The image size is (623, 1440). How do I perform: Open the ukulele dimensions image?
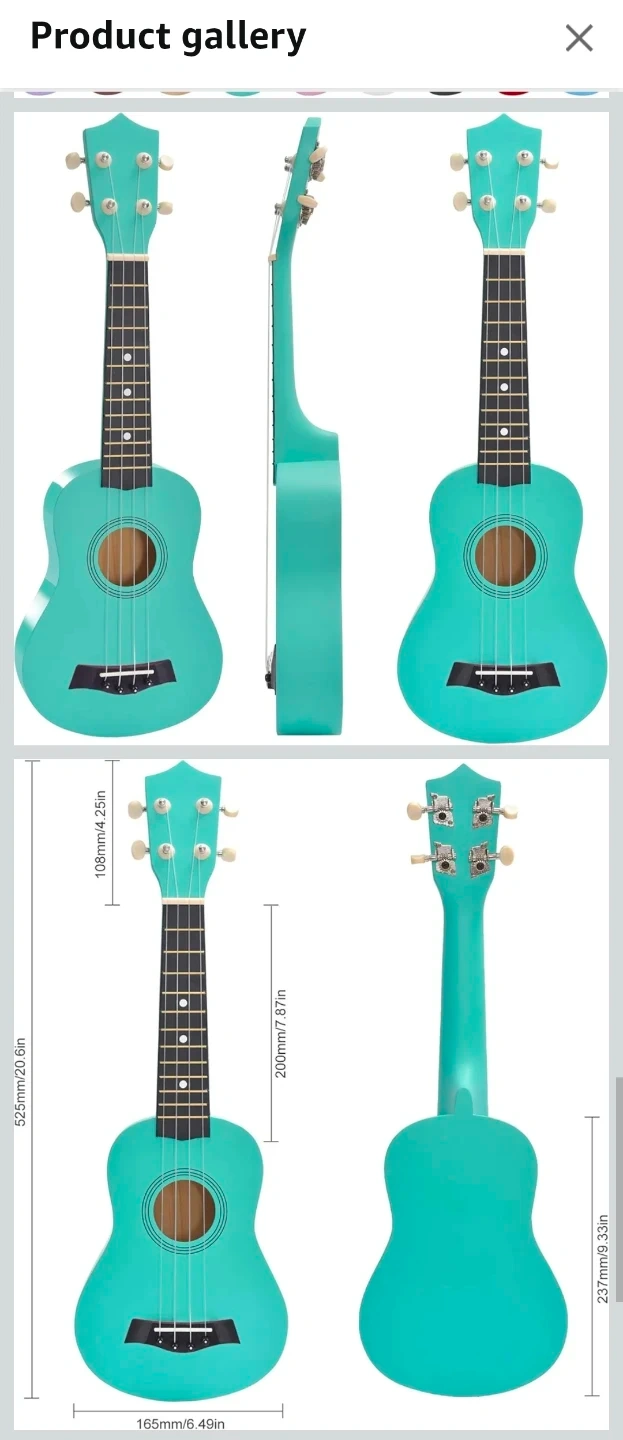pos(311,1094)
